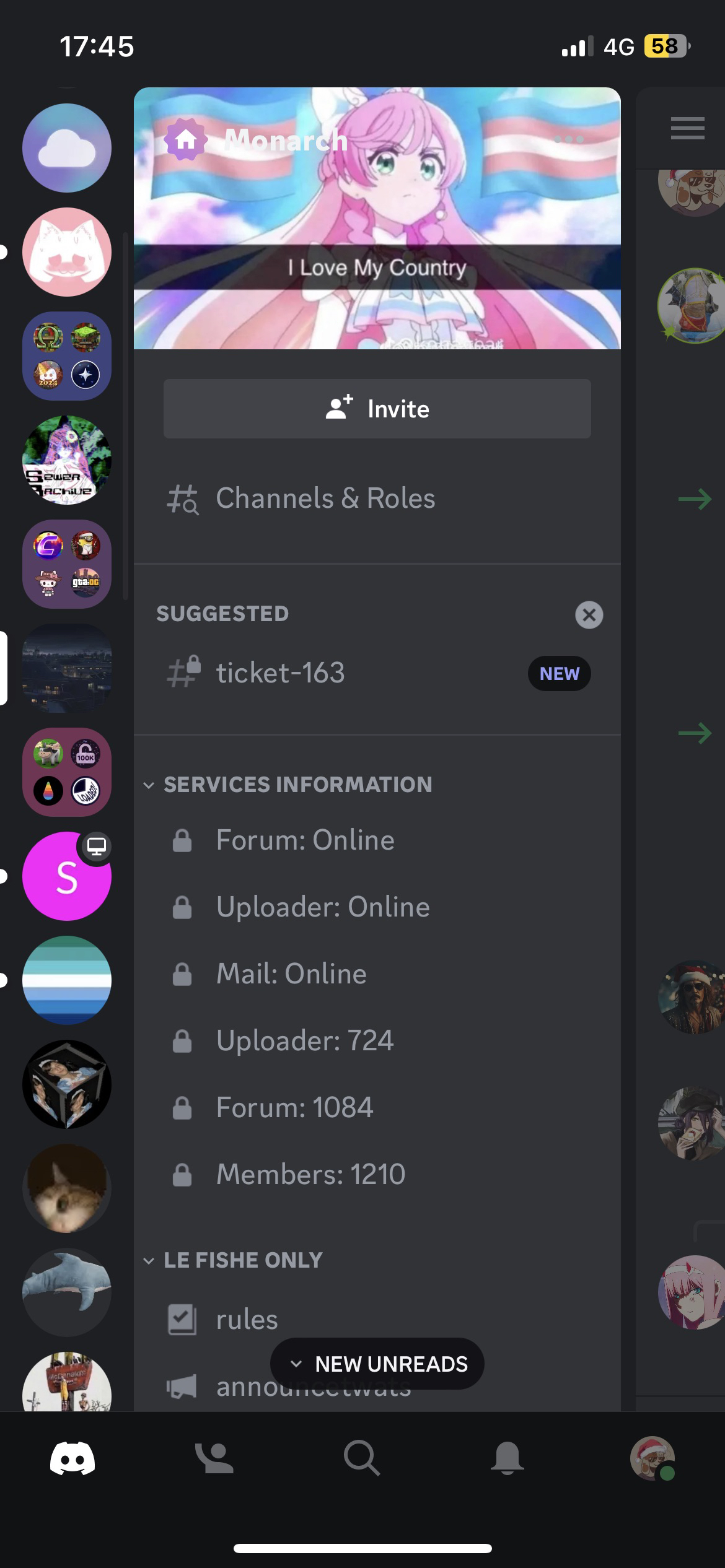Open the direct messages cloud icon
The image size is (725, 1568).
67,148
